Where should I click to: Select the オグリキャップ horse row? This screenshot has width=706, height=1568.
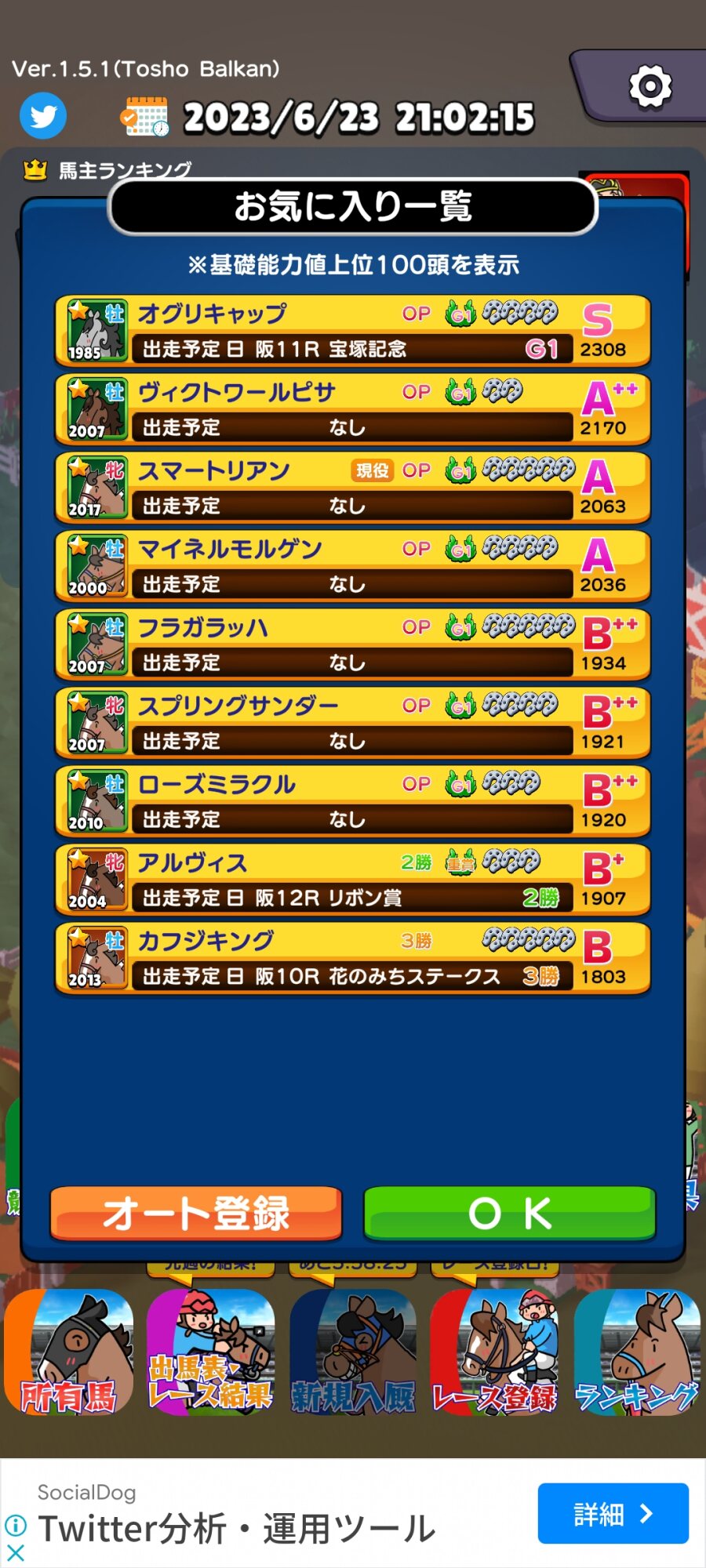click(x=352, y=331)
